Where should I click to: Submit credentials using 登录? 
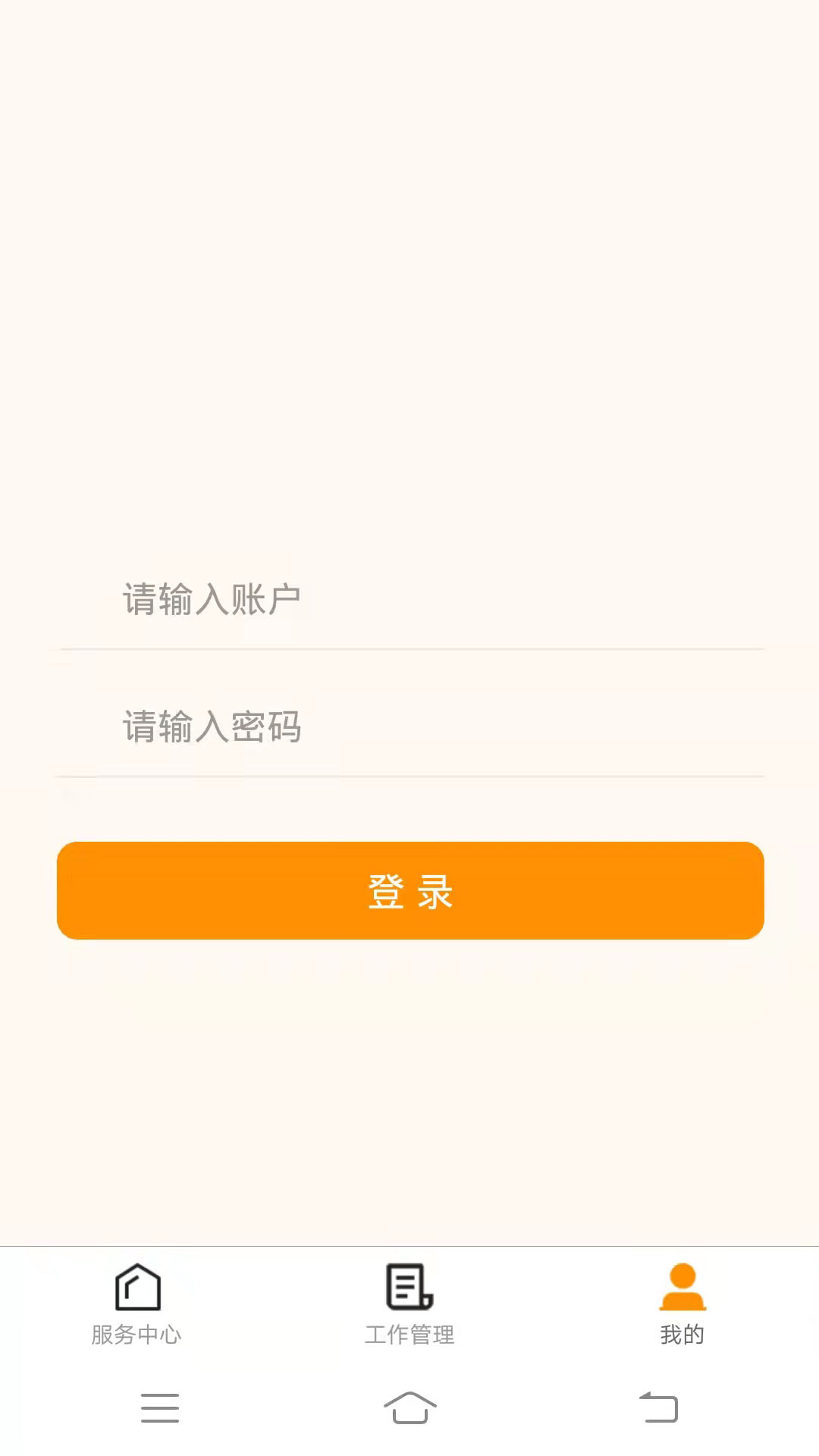(409, 893)
